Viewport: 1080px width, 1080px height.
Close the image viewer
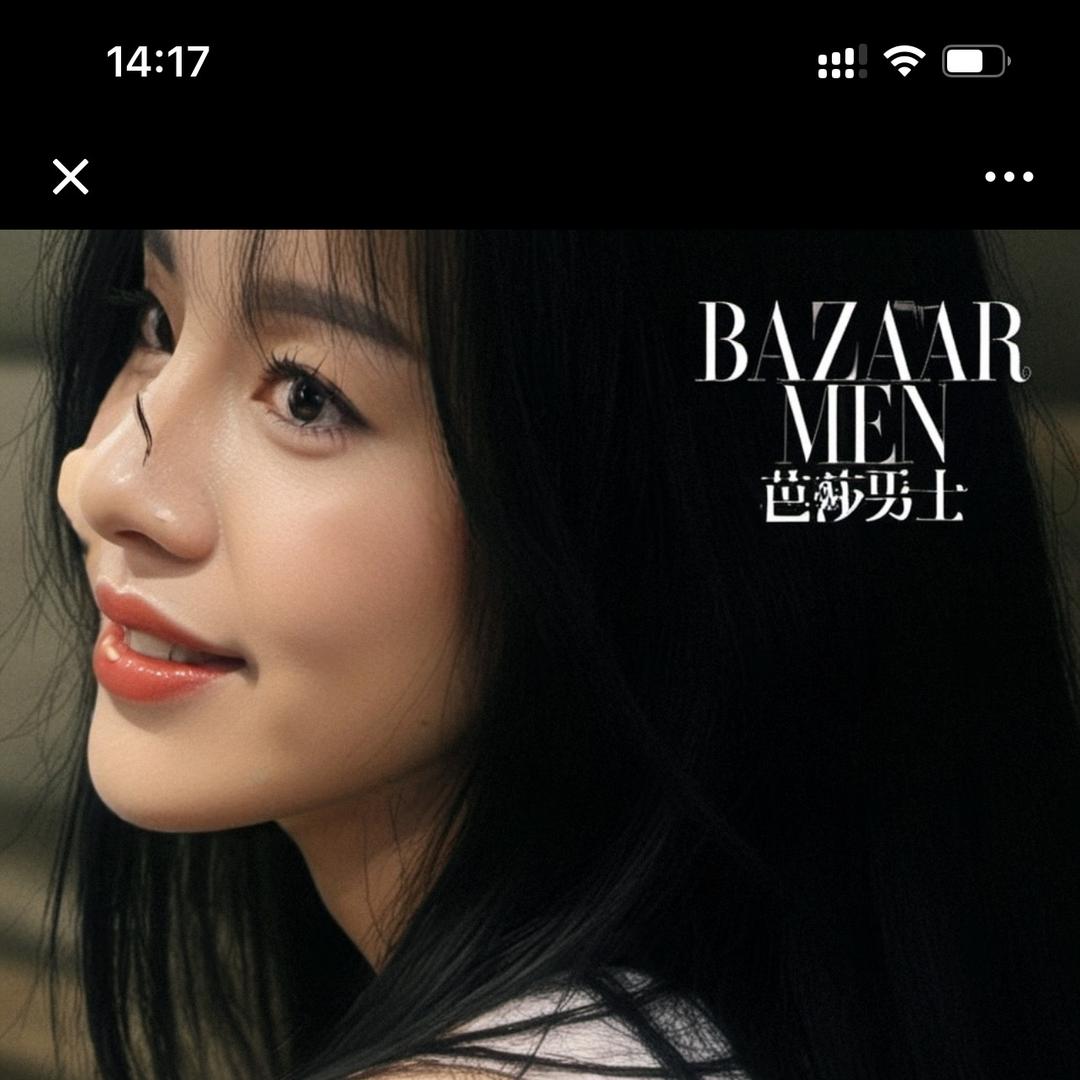click(71, 177)
